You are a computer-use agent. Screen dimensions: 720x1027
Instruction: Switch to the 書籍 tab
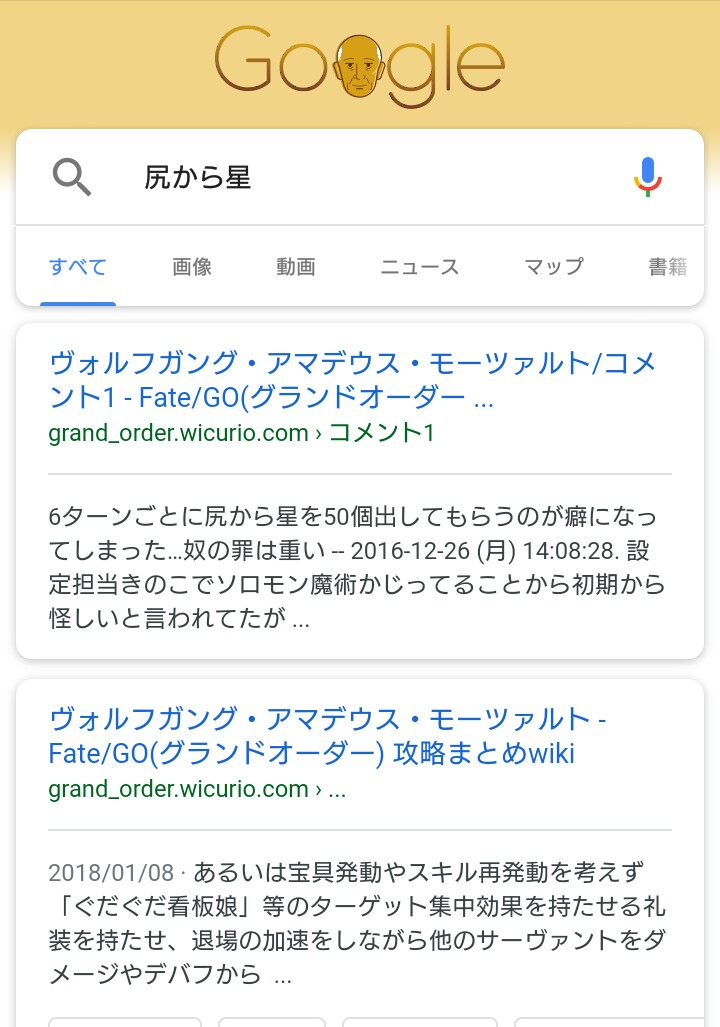coord(668,267)
